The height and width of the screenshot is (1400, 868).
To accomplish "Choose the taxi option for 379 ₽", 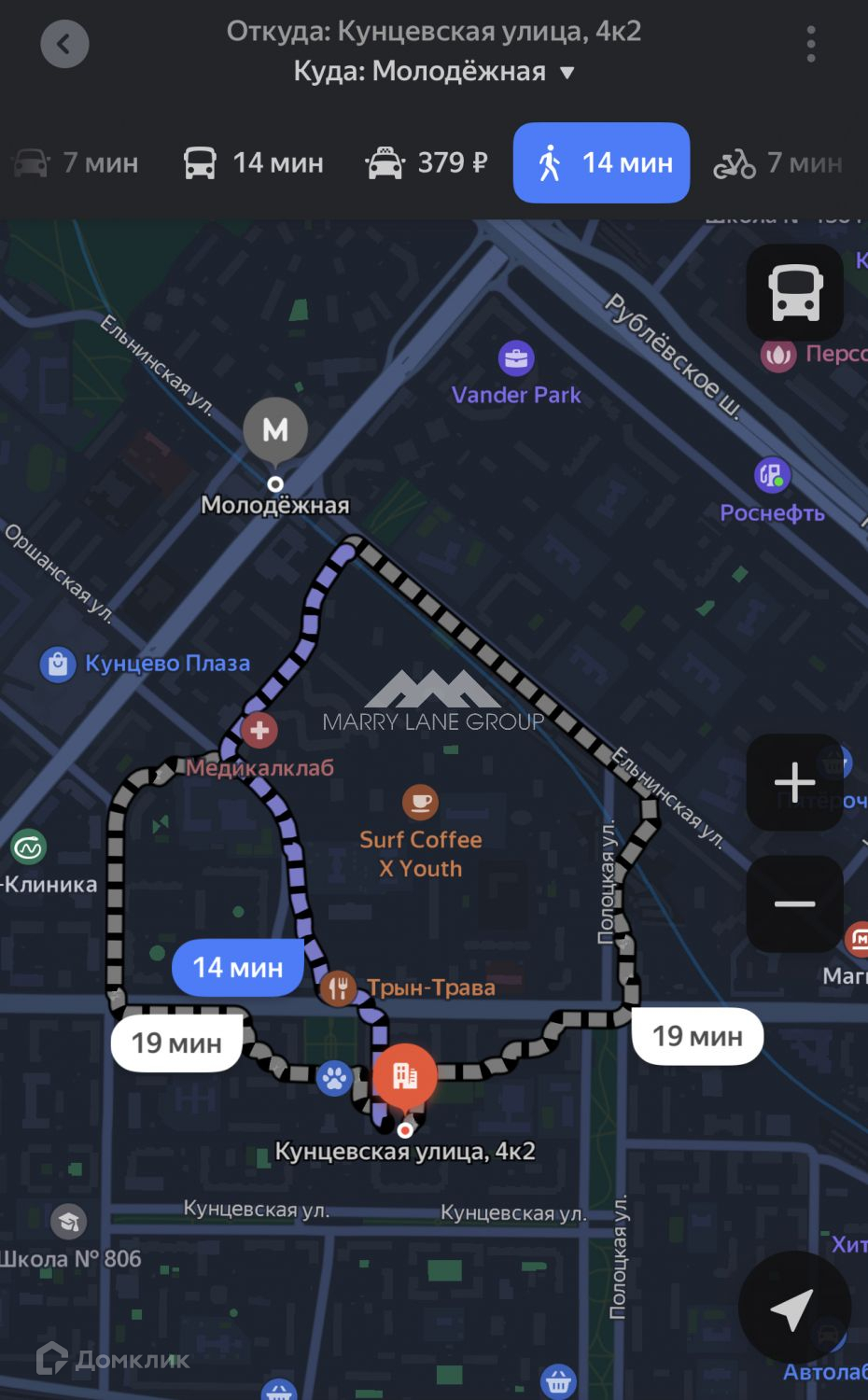I will tap(427, 163).
